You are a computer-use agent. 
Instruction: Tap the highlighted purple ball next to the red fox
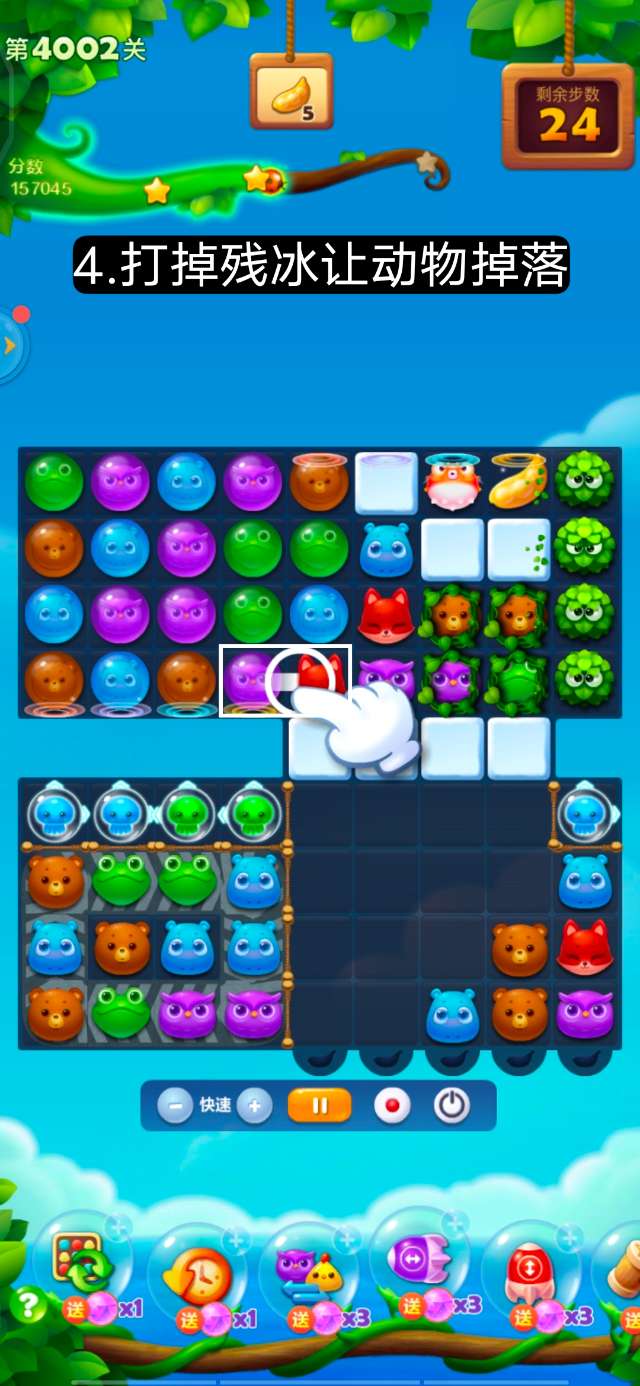tap(250, 680)
